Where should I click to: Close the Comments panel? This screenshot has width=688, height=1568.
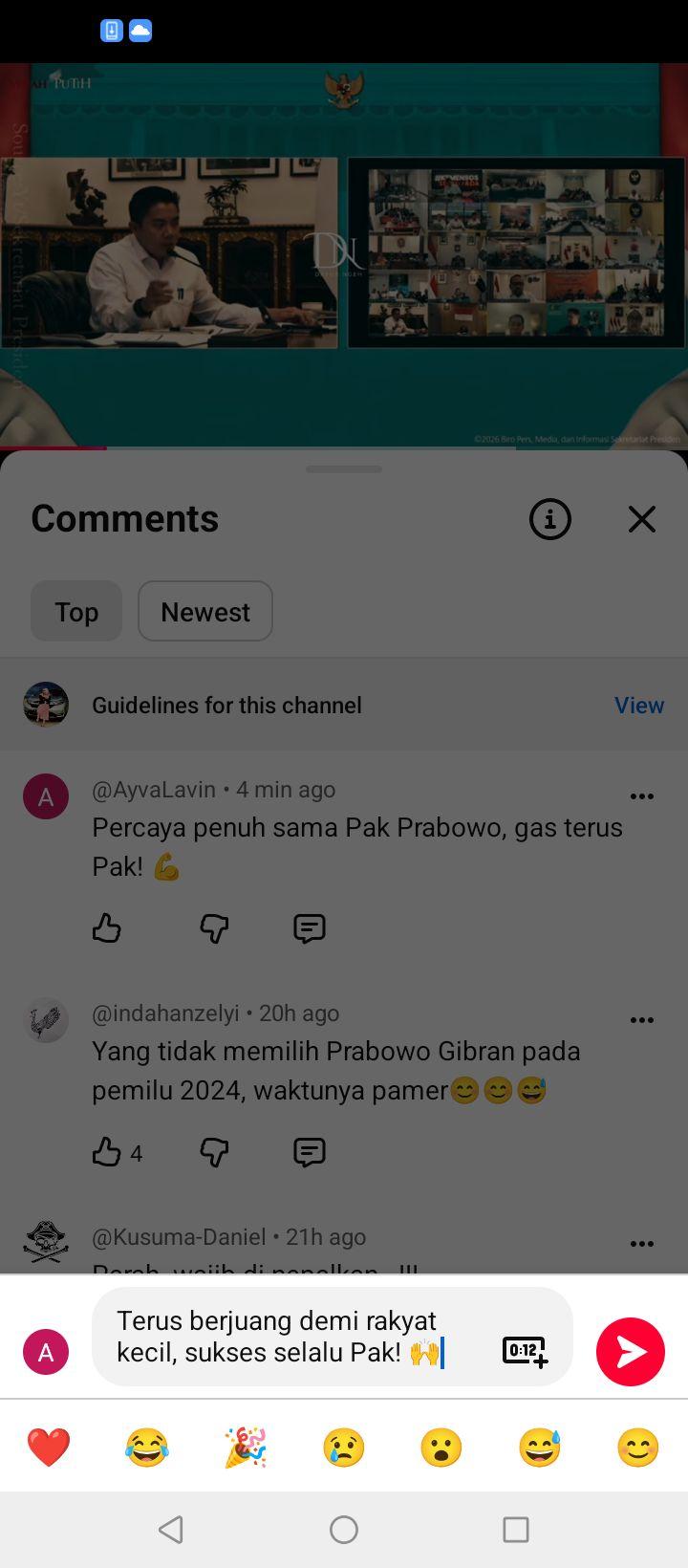coord(642,519)
